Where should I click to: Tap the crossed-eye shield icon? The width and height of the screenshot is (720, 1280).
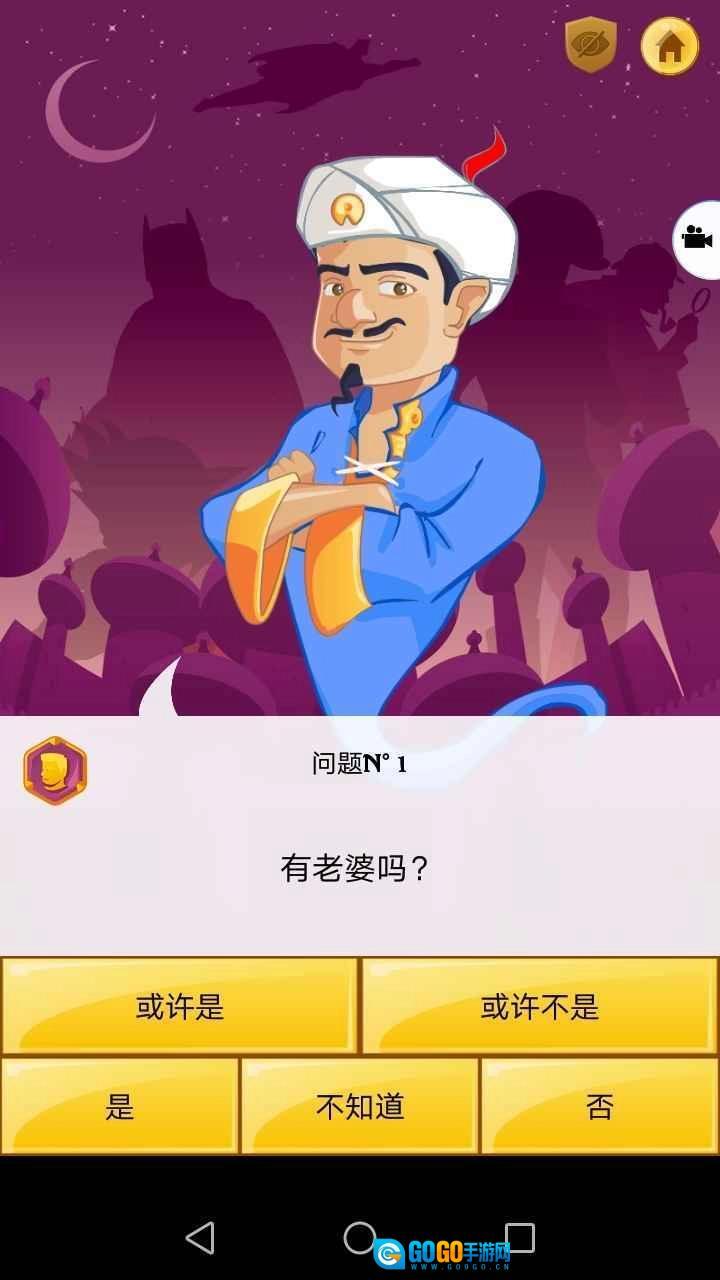pos(590,45)
